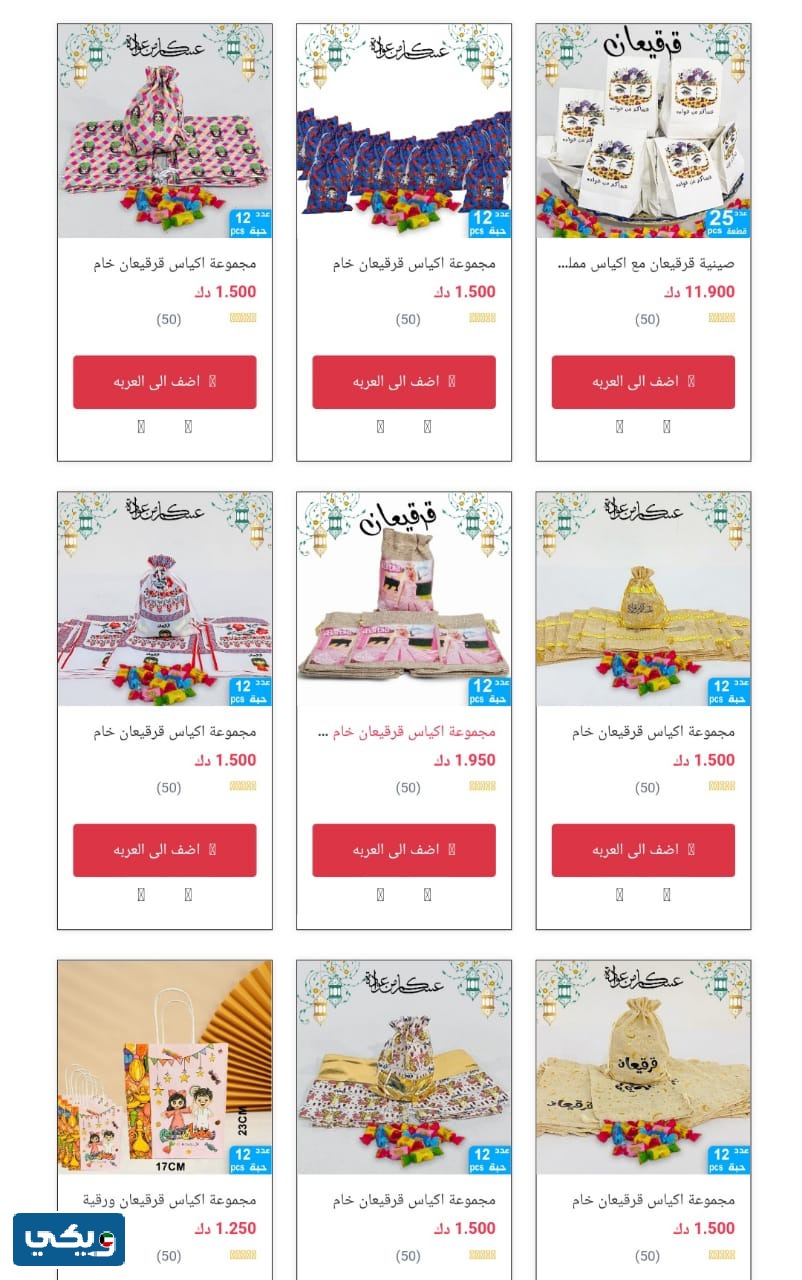Toggle favorite on the gold floral bags product
Image resolution: width=802 pixels, height=1280 pixels.
point(428,1279)
